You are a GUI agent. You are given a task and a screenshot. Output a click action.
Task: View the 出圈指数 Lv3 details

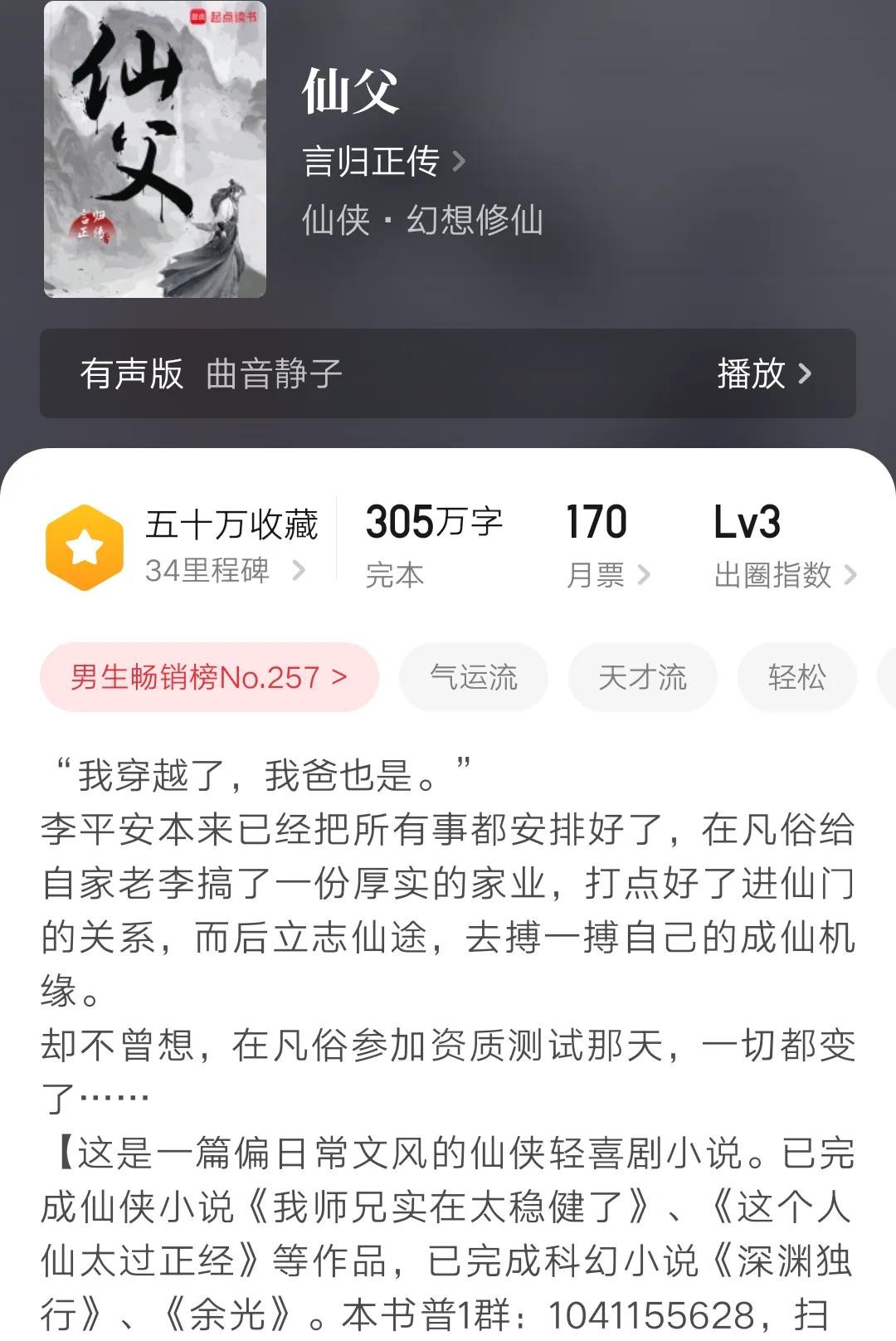pyautogui.click(x=784, y=574)
